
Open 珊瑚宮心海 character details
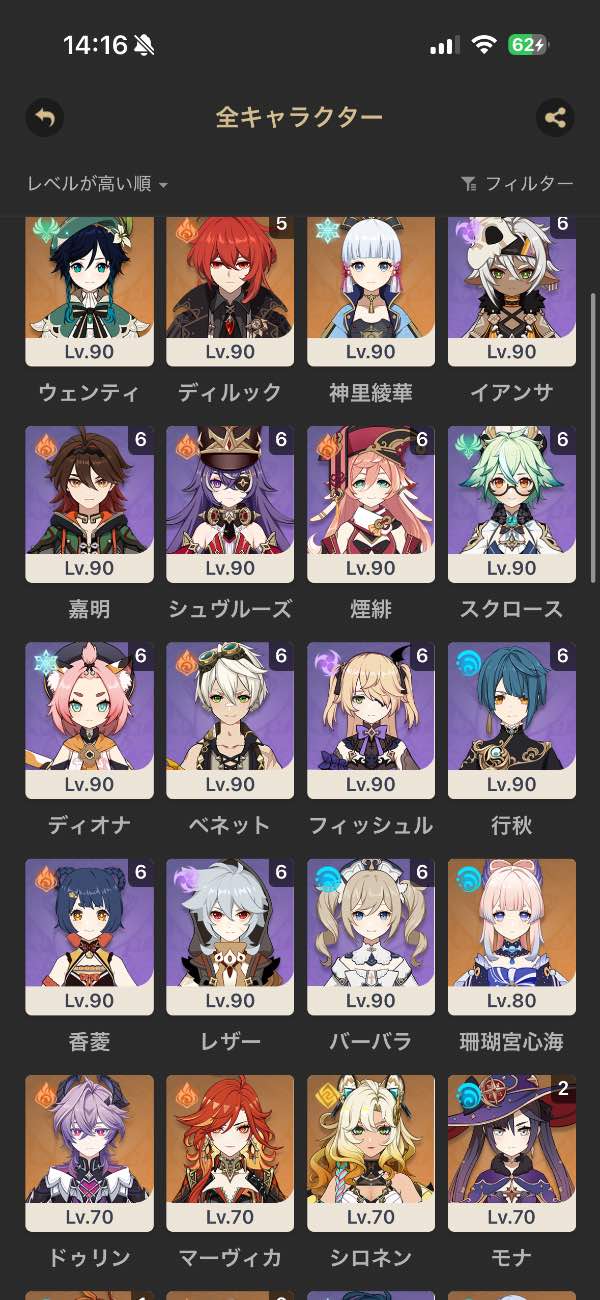click(512, 937)
